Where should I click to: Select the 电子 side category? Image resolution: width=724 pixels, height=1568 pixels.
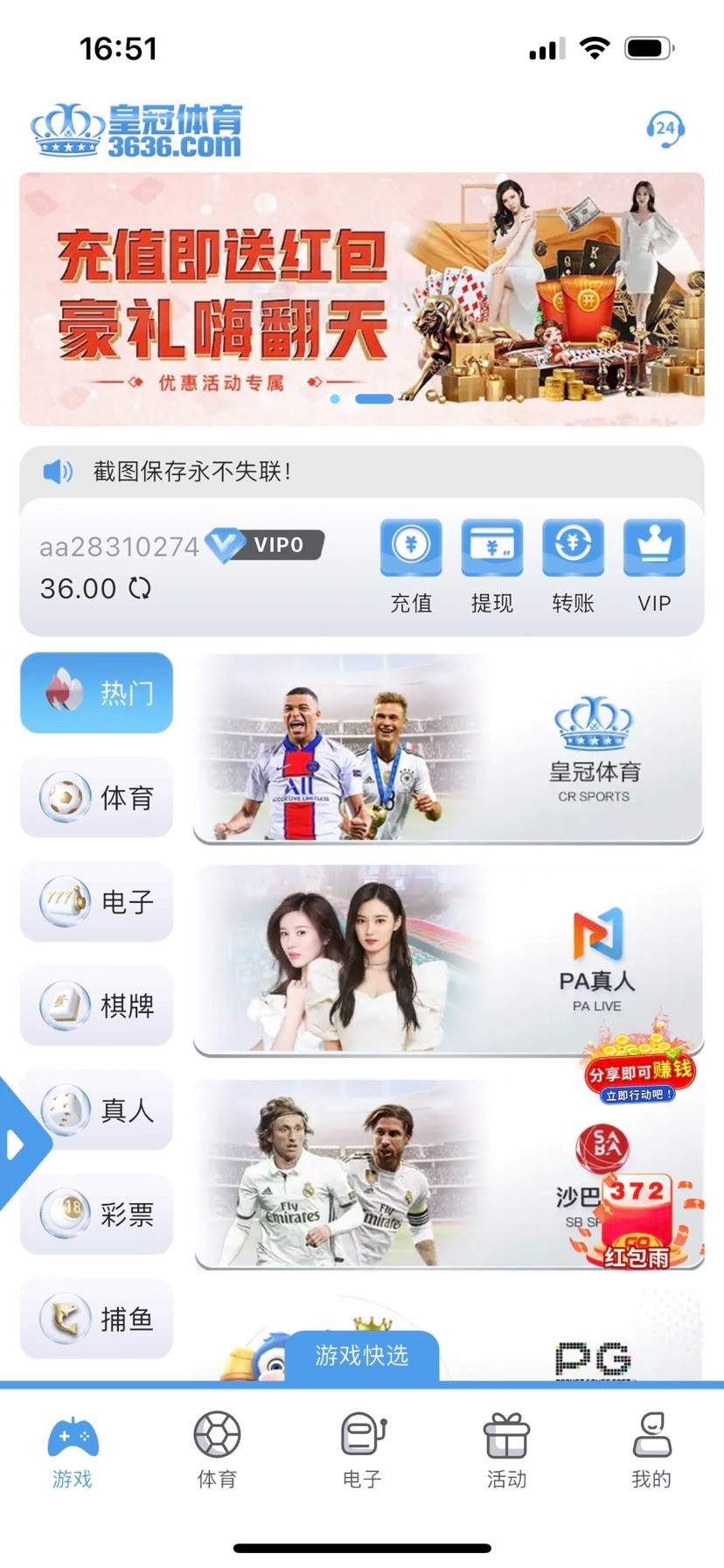coord(96,901)
